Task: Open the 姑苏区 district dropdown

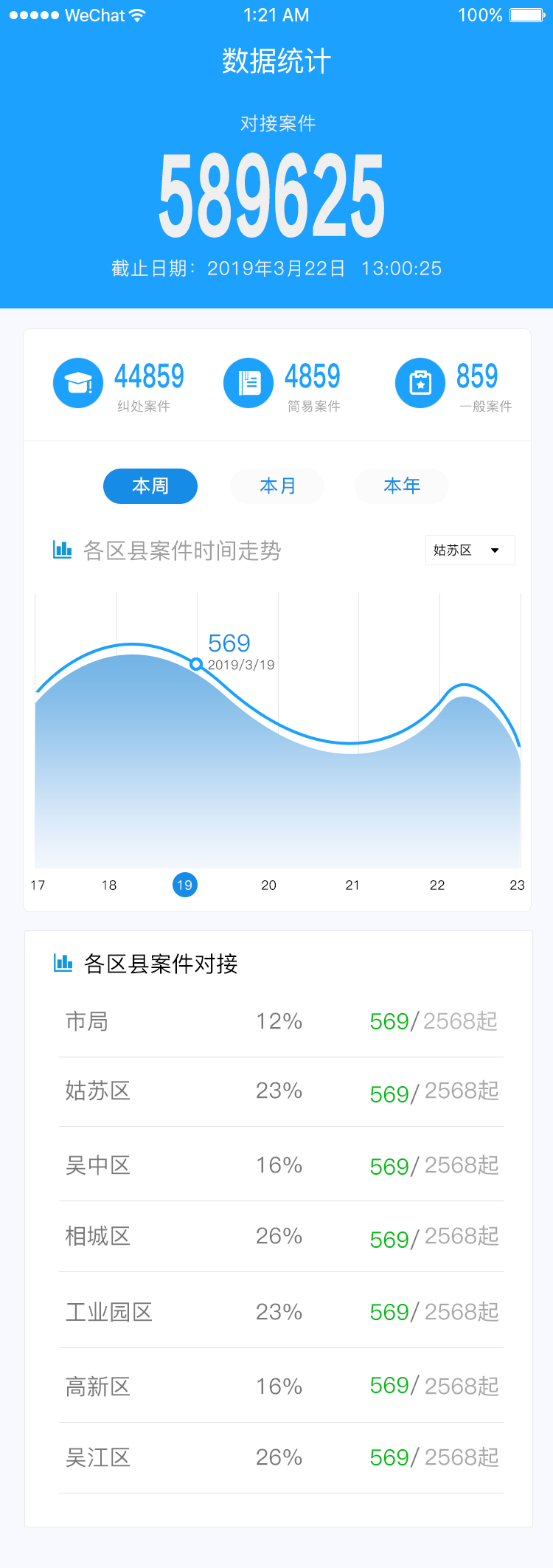Action: coord(470,550)
